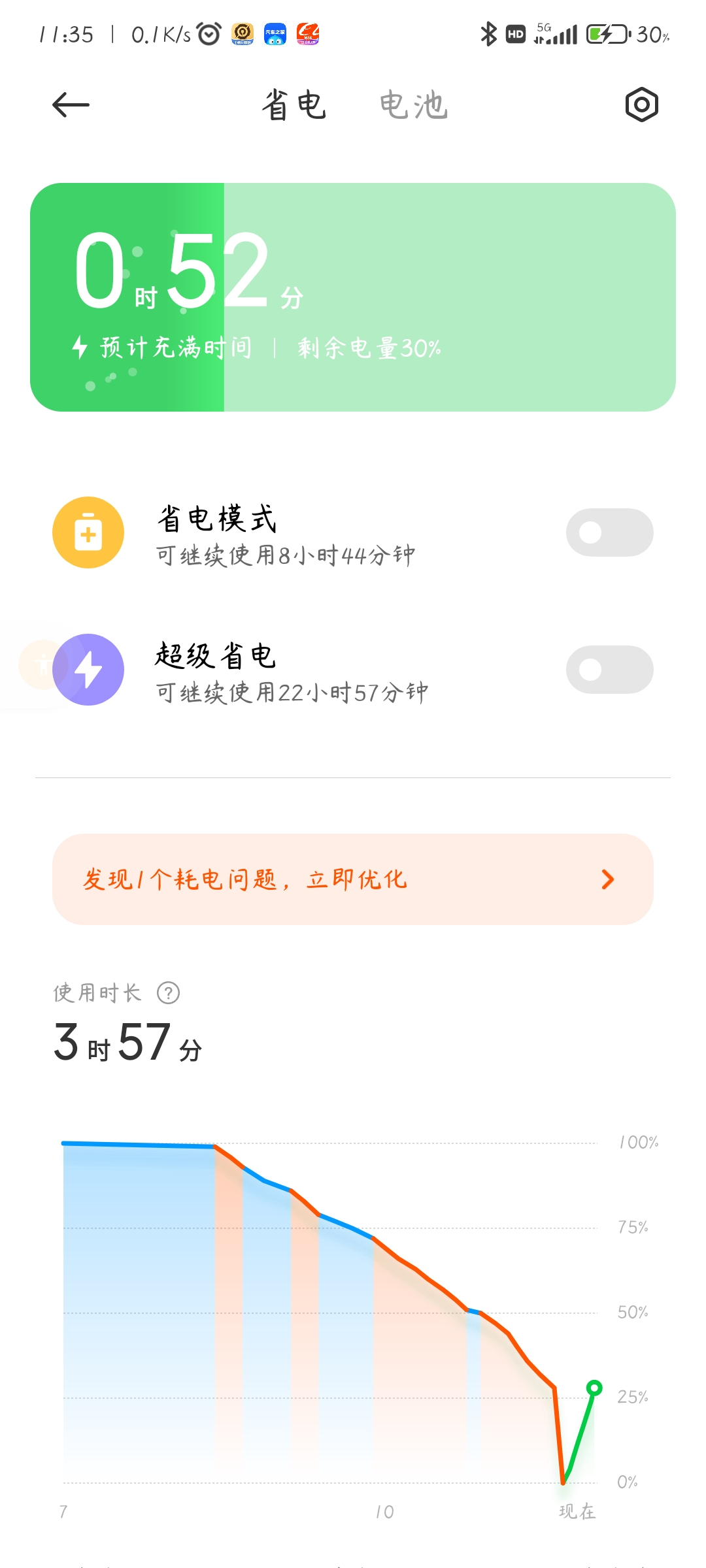Open the green charging time card
This screenshot has width=706, height=1568.
pos(353,297)
